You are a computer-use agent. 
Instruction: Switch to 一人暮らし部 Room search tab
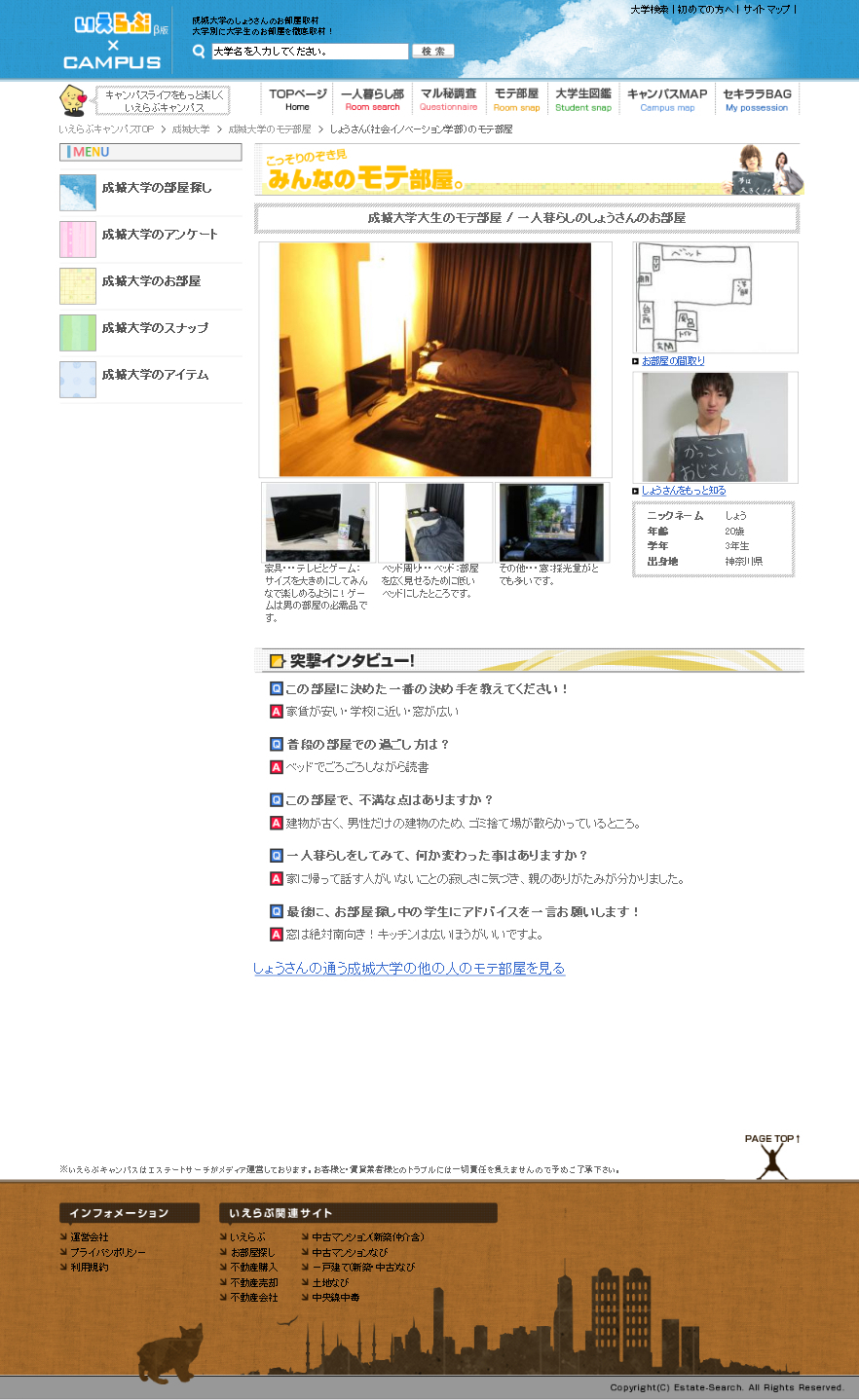pyautogui.click(x=372, y=99)
